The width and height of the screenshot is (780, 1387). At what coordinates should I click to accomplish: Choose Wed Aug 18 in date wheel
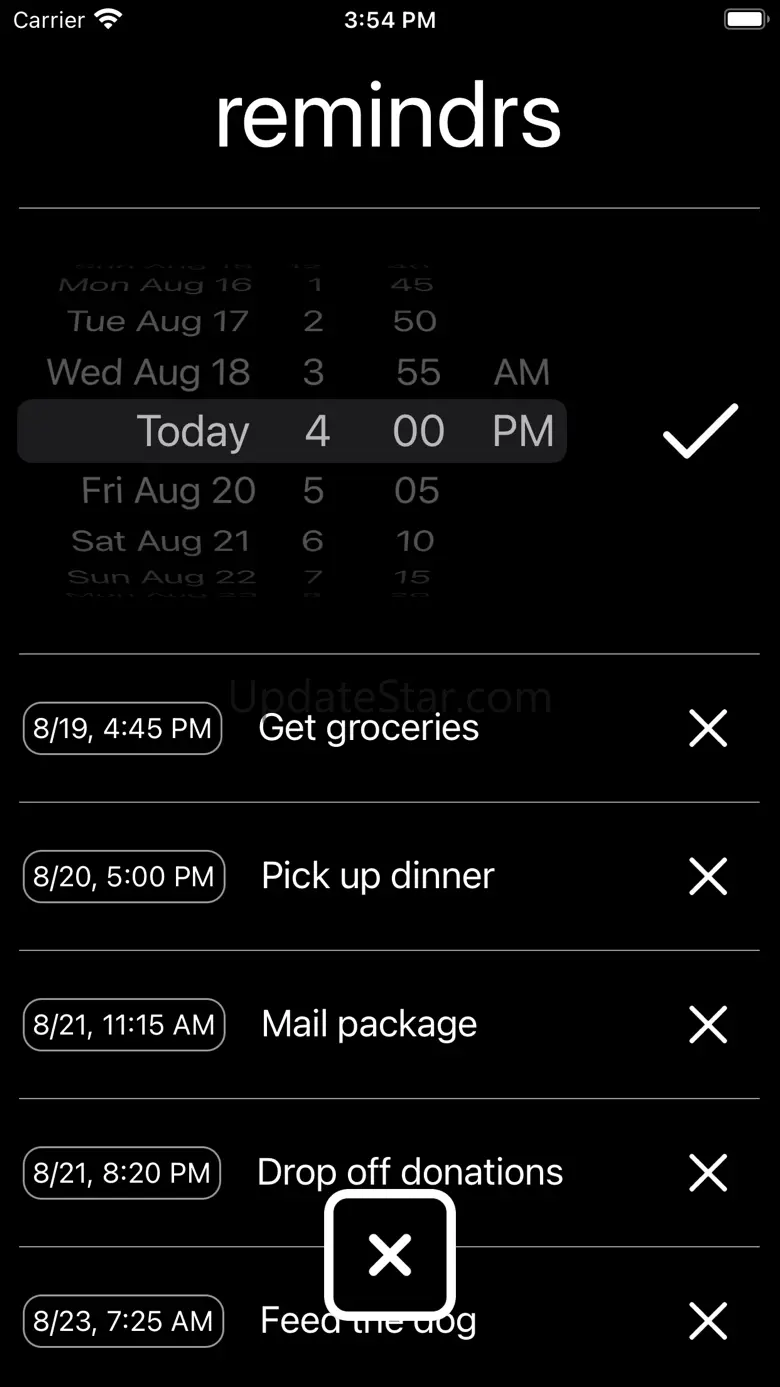pos(148,372)
